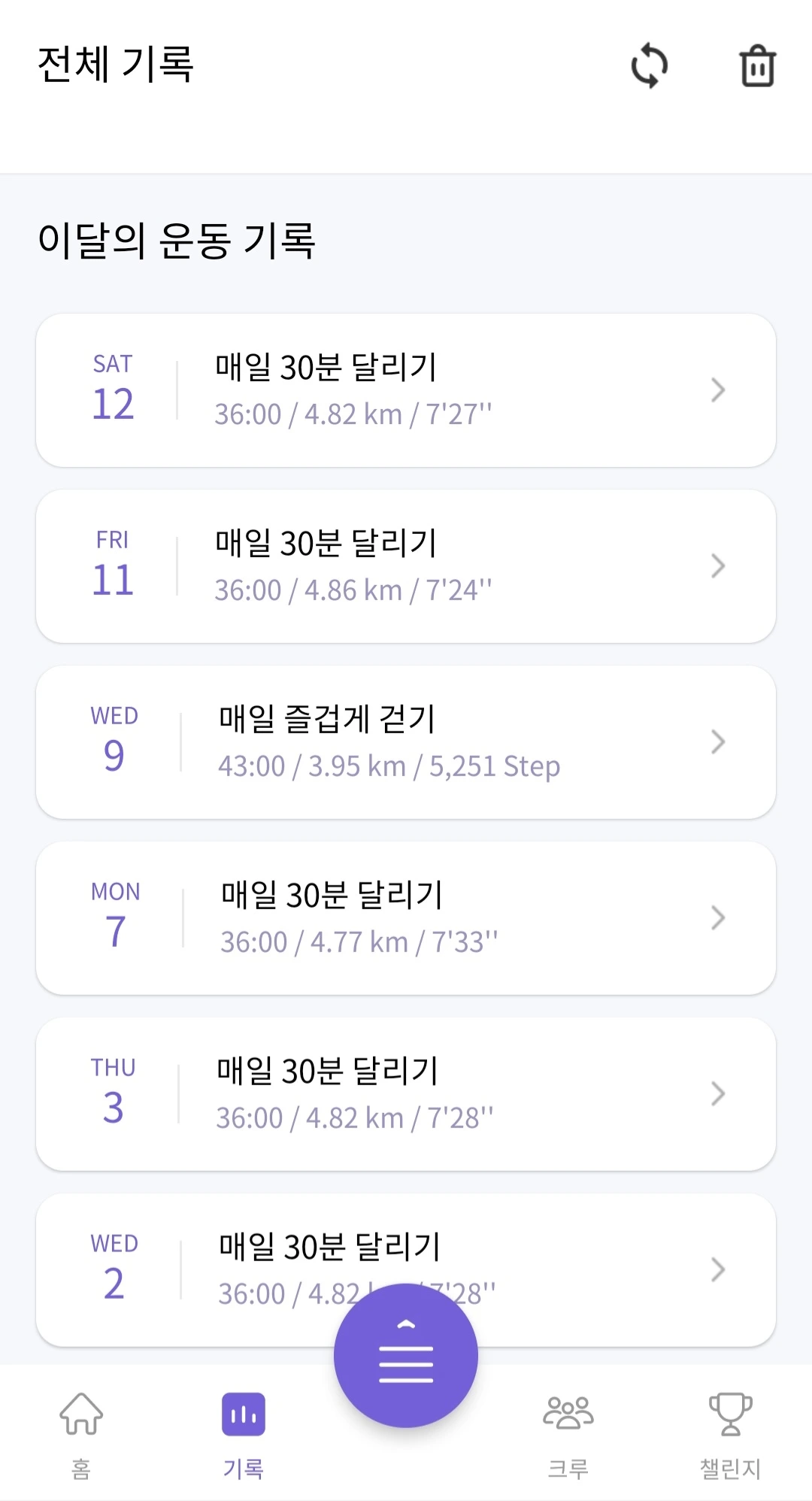View Wednesday 9 walking record
The height and width of the screenshot is (1501, 812).
[x=406, y=742]
